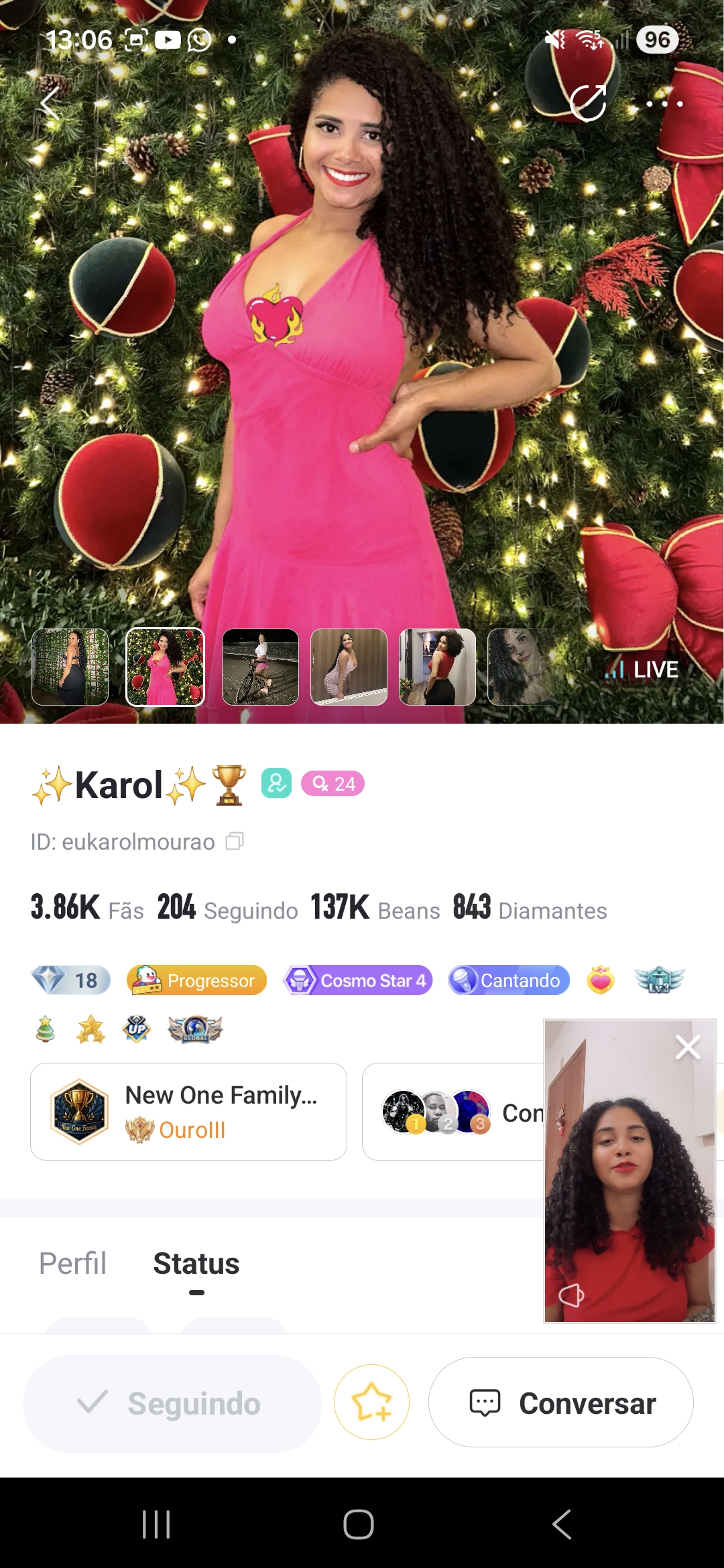Start a chat with Conversar
Image resolution: width=724 pixels, height=1568 pixels.
pyautogui.click(x=561, y=1402)
